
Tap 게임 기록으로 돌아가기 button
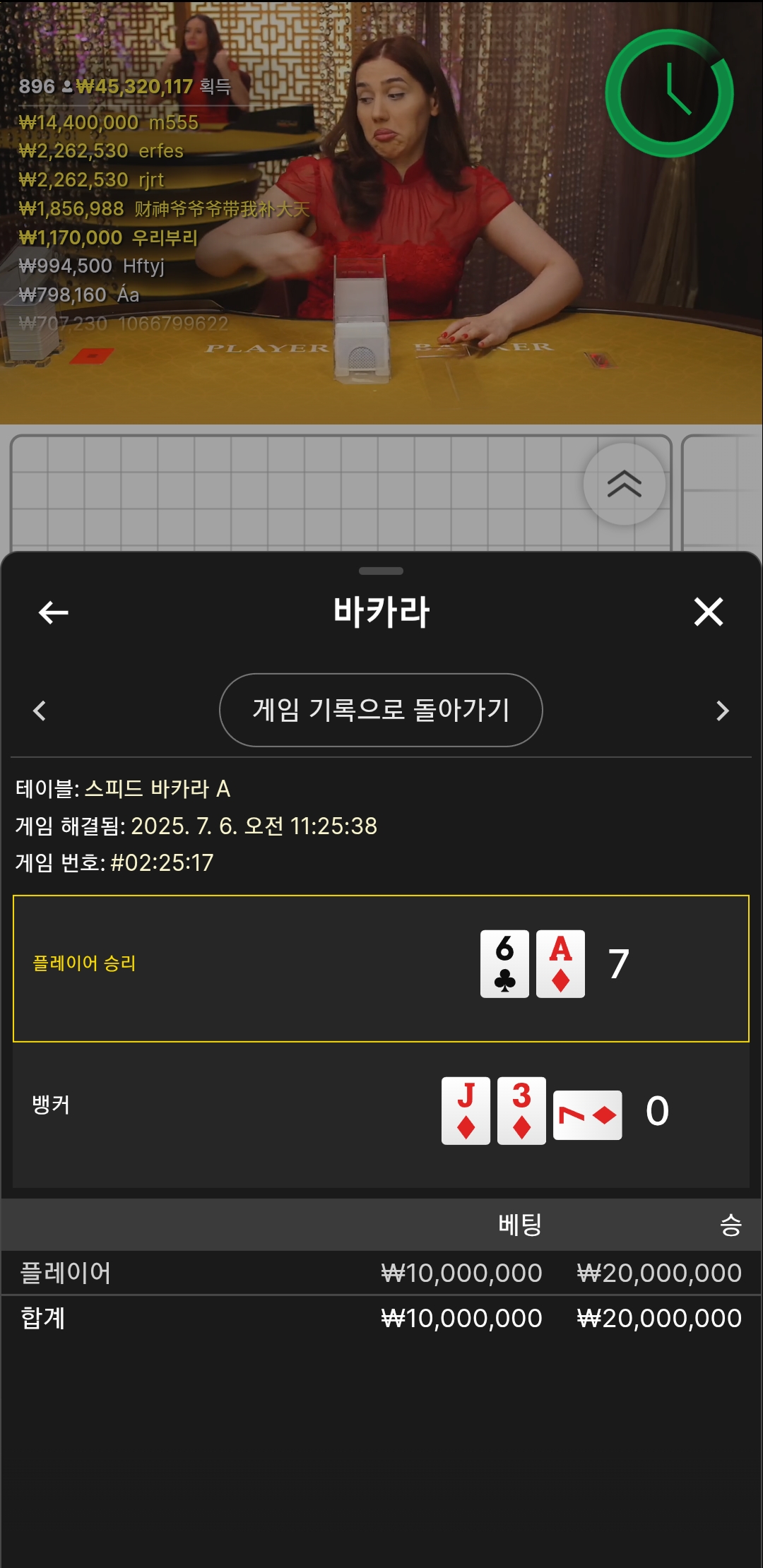(381, 710)
